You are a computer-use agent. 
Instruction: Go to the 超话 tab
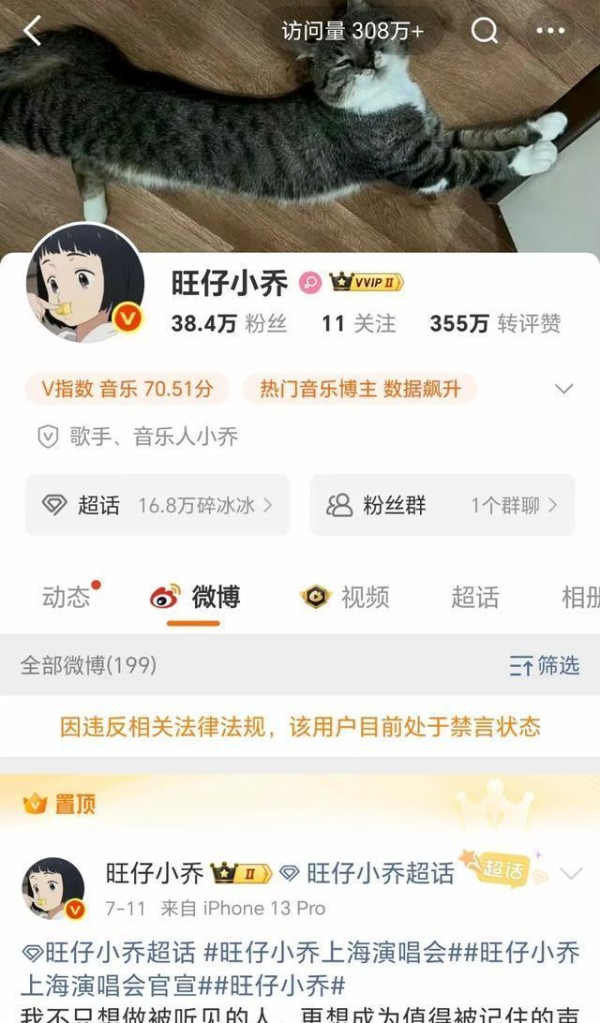pos(474,598)
